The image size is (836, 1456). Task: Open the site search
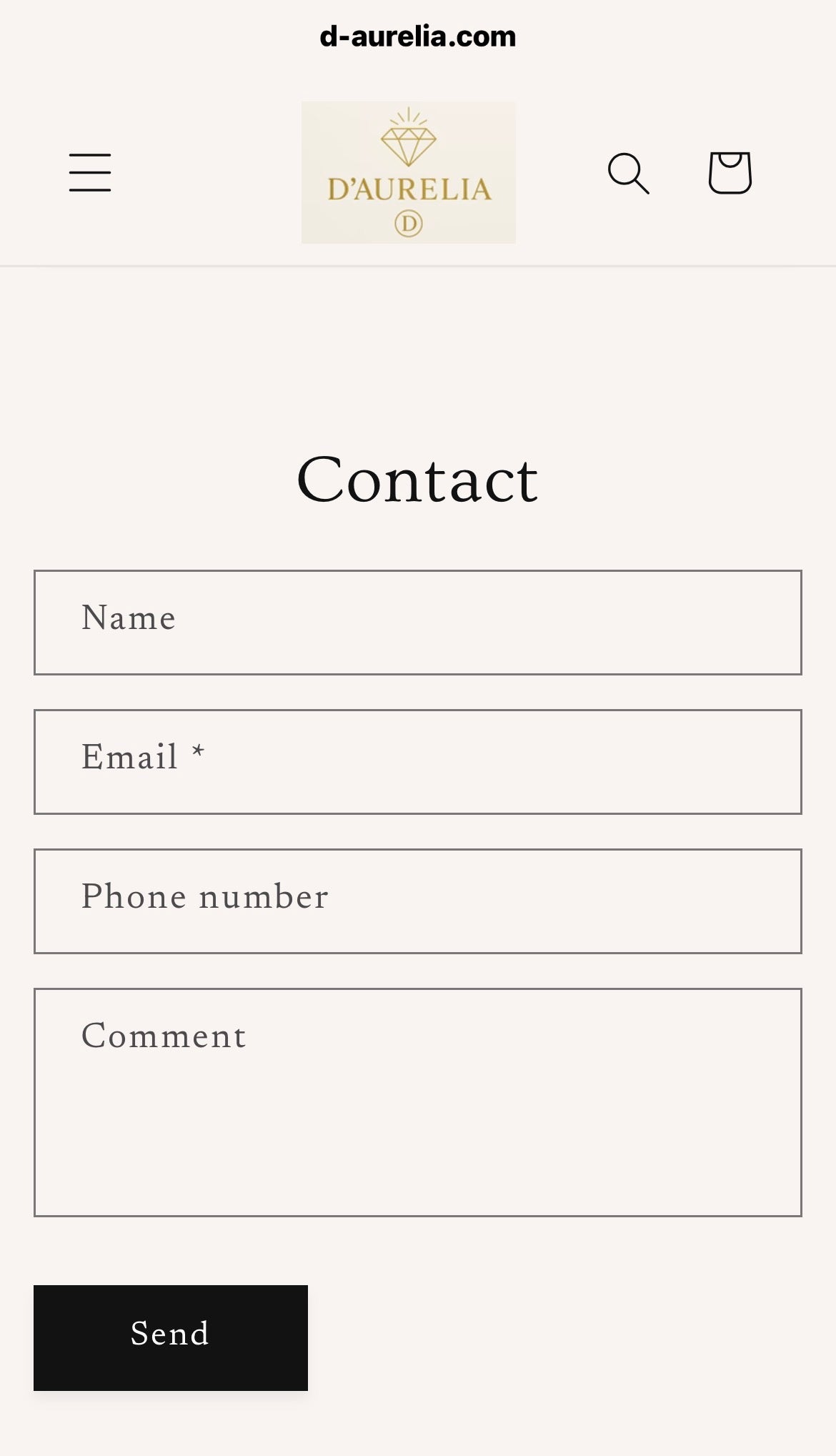[x=628, y=173]
